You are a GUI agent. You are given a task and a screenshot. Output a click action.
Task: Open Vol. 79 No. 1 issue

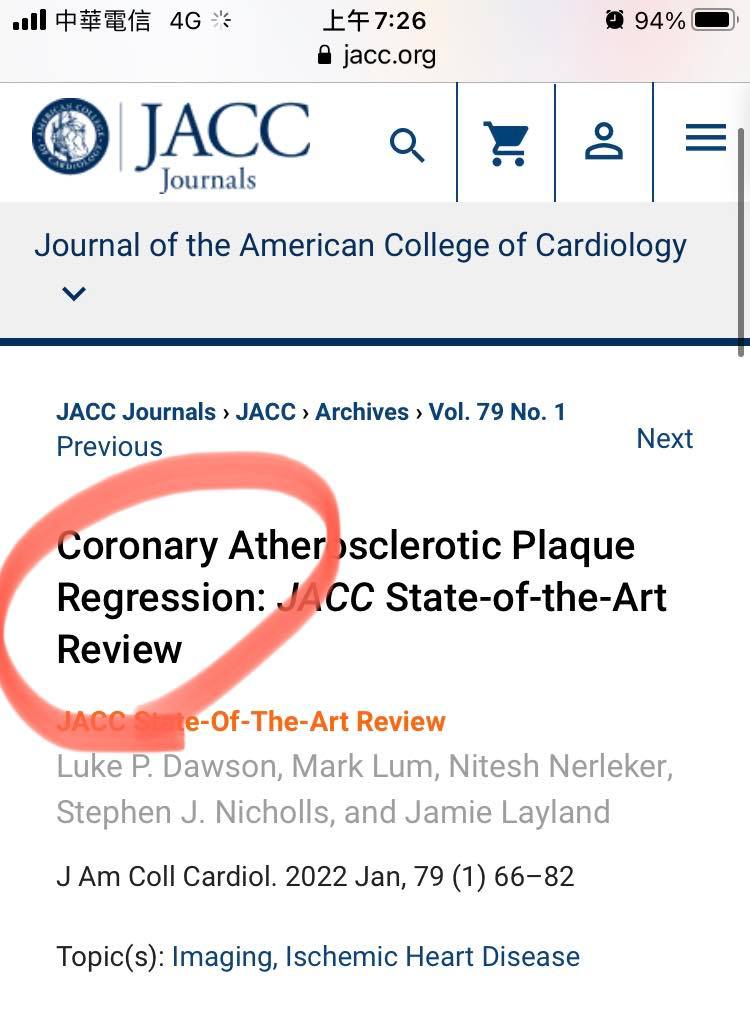pos(497,412)
